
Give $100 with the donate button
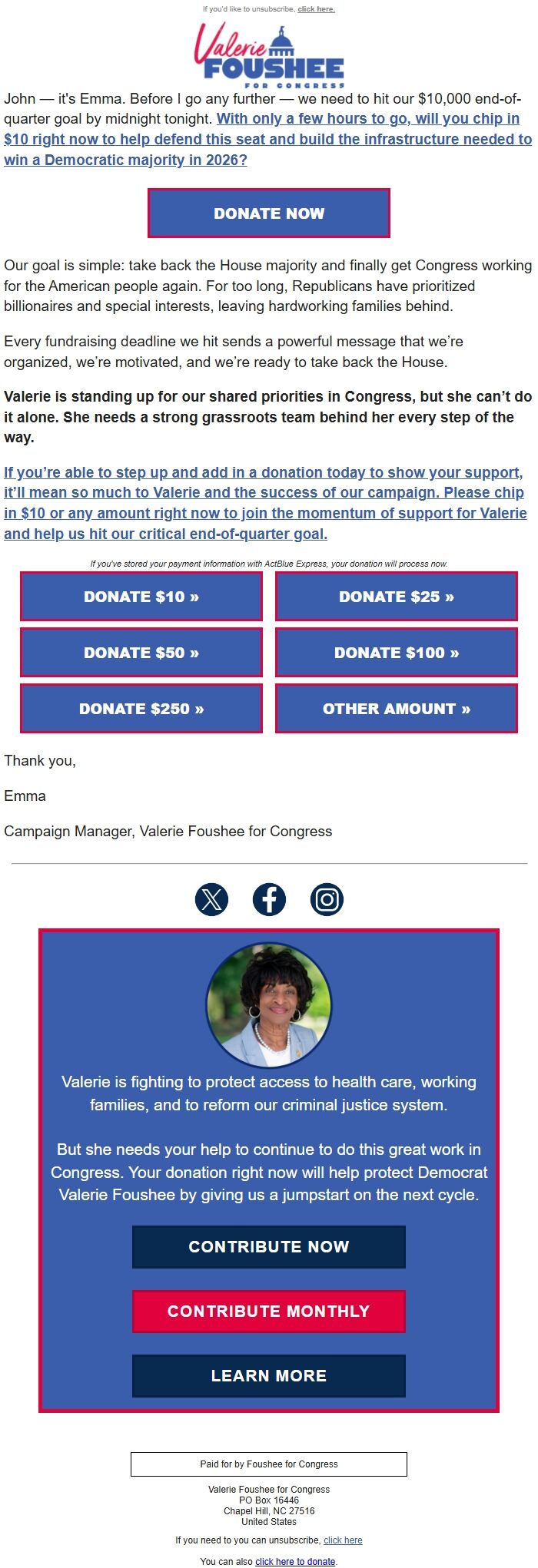point(397,652)
